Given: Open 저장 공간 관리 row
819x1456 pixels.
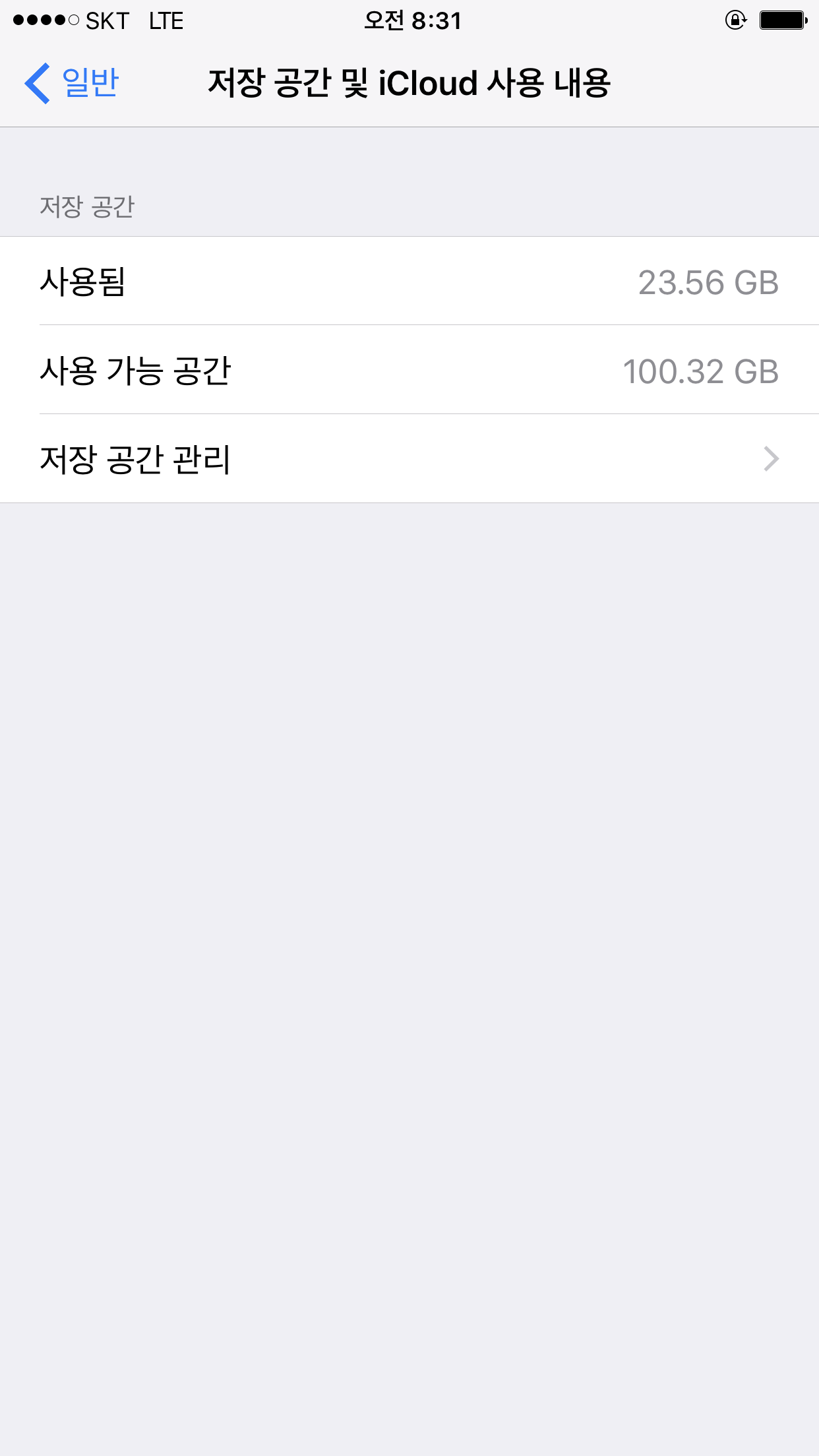Looking at the screenshot, I should 409,459.
